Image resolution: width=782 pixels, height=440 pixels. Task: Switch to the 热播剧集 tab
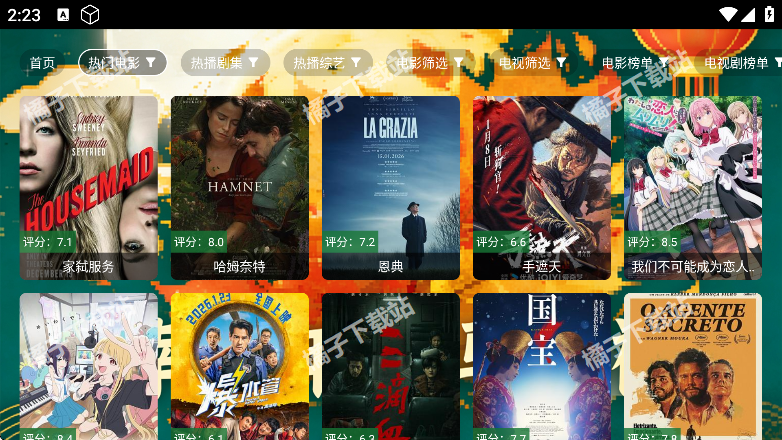click(x=225, y=63)
